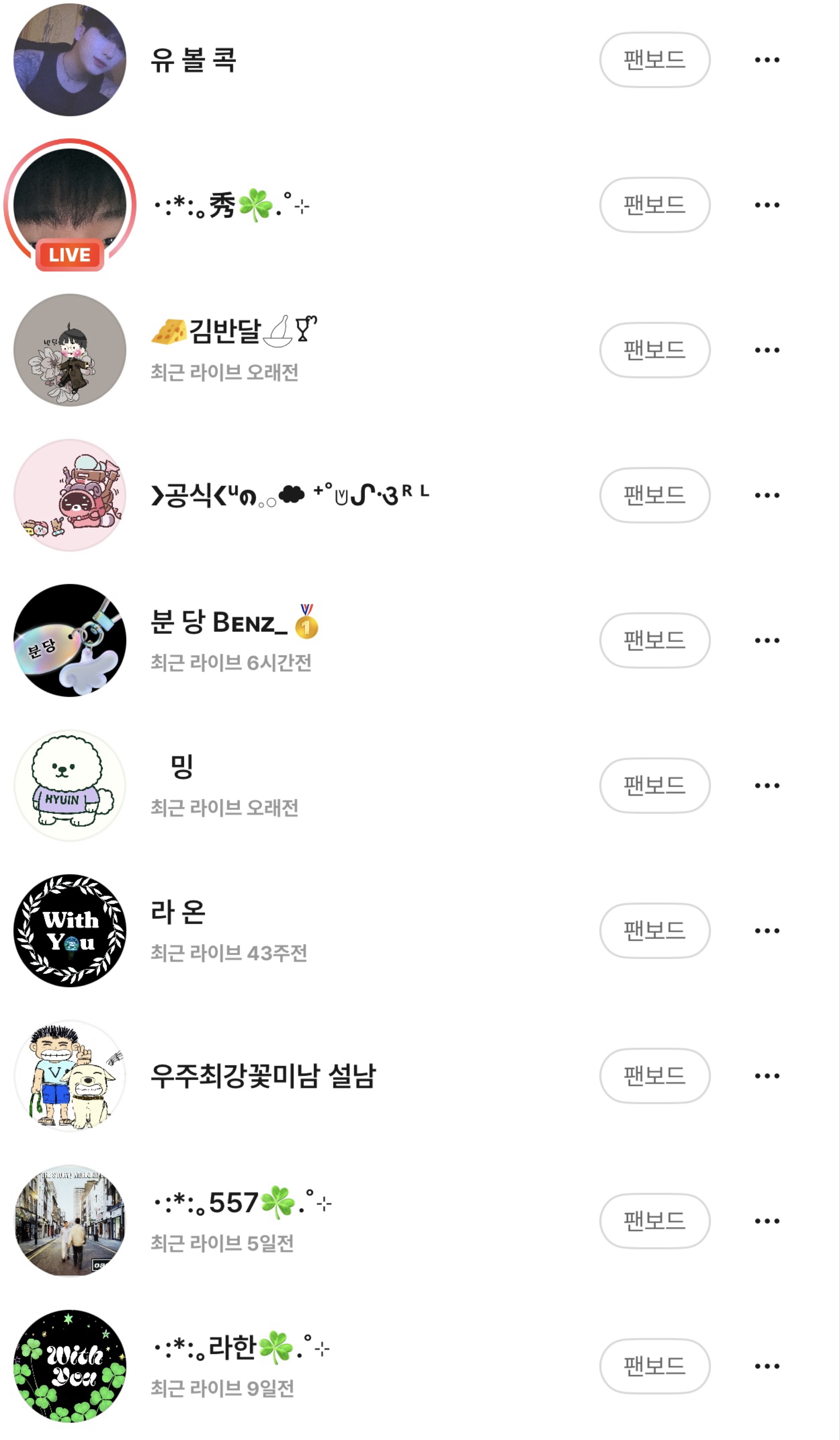View 팬보드 of the 공식 user
840x1440 pixels.
coord(654,495)
